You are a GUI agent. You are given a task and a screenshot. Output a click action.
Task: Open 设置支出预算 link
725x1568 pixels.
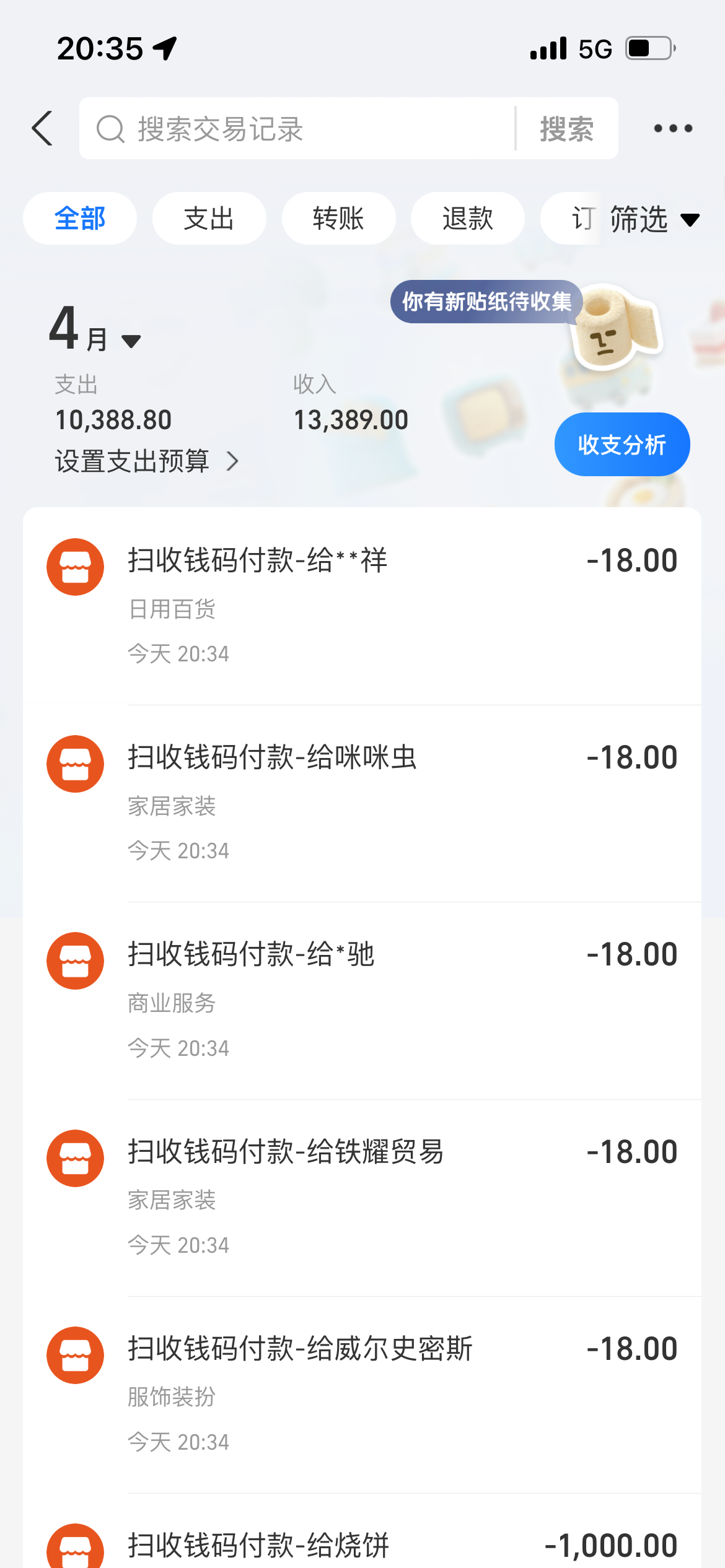(x=146, y=461)
